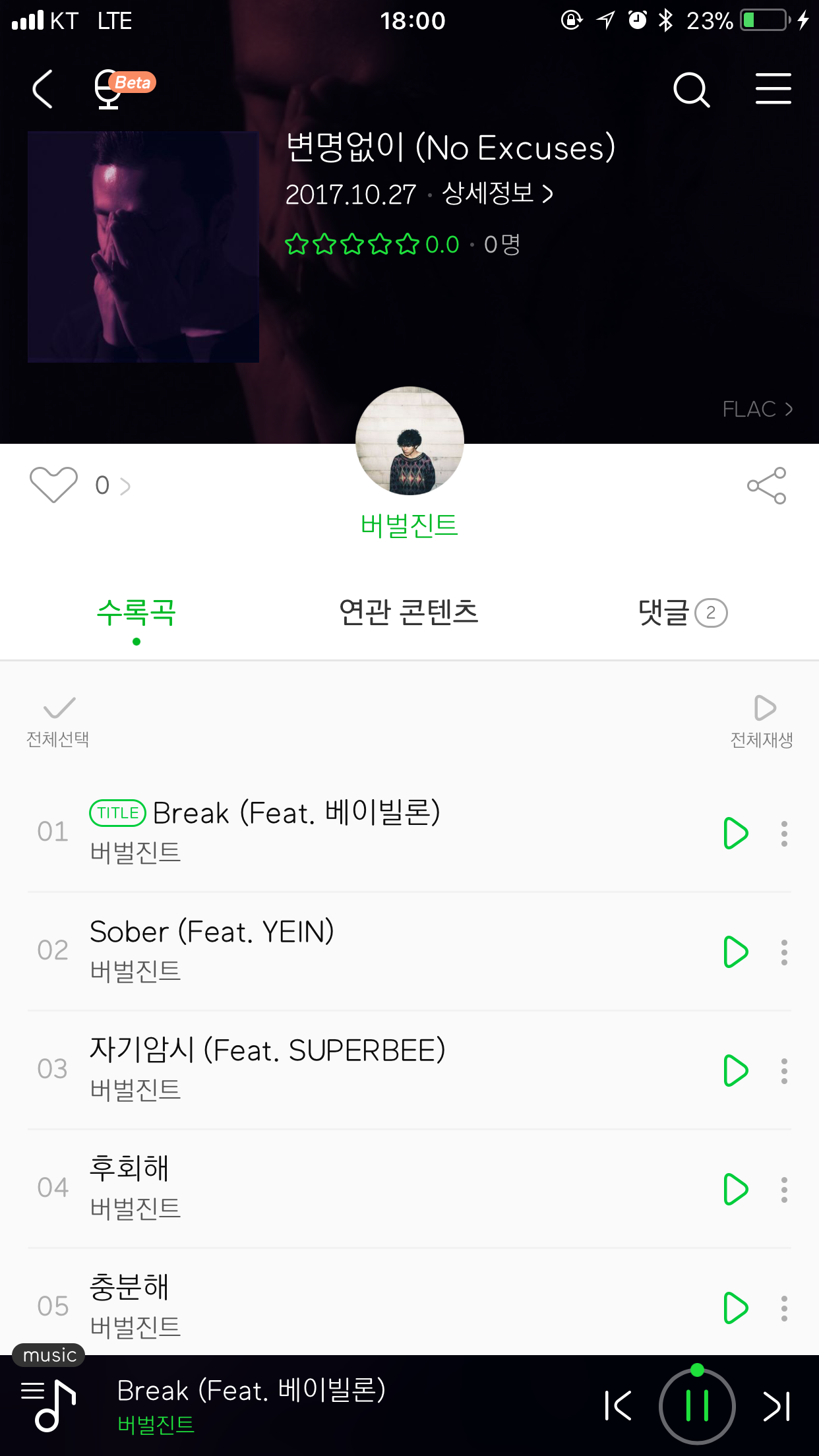
Task: Open the search magnifier icon
Action: click(690, 90)
